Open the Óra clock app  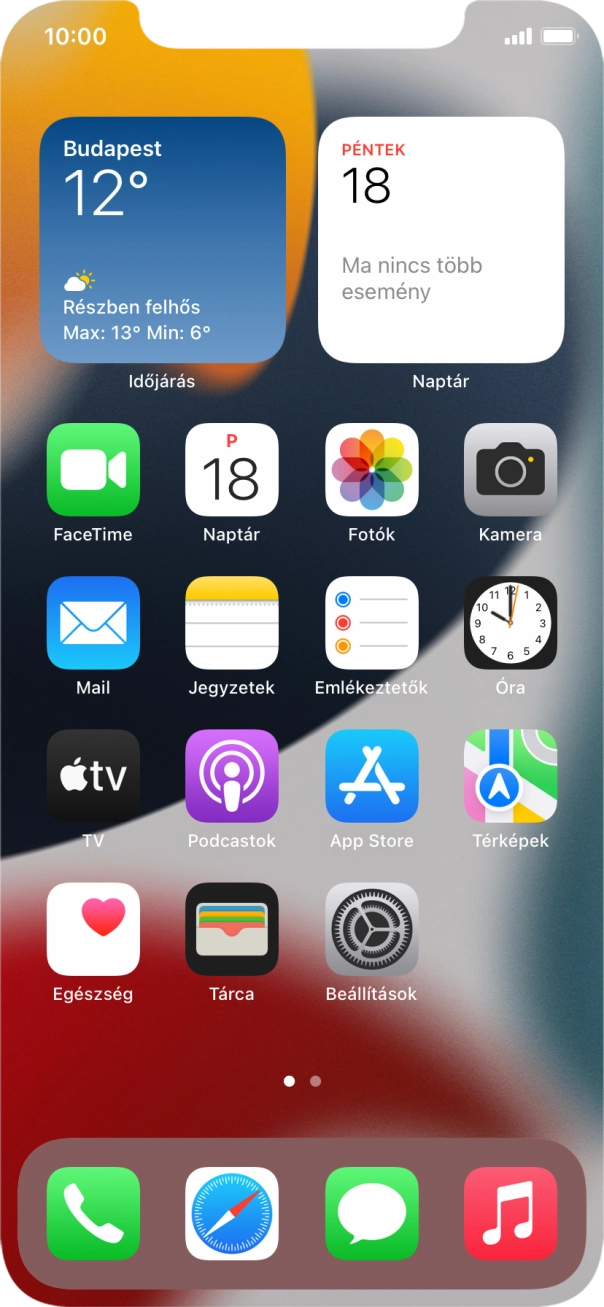[510, 623]
